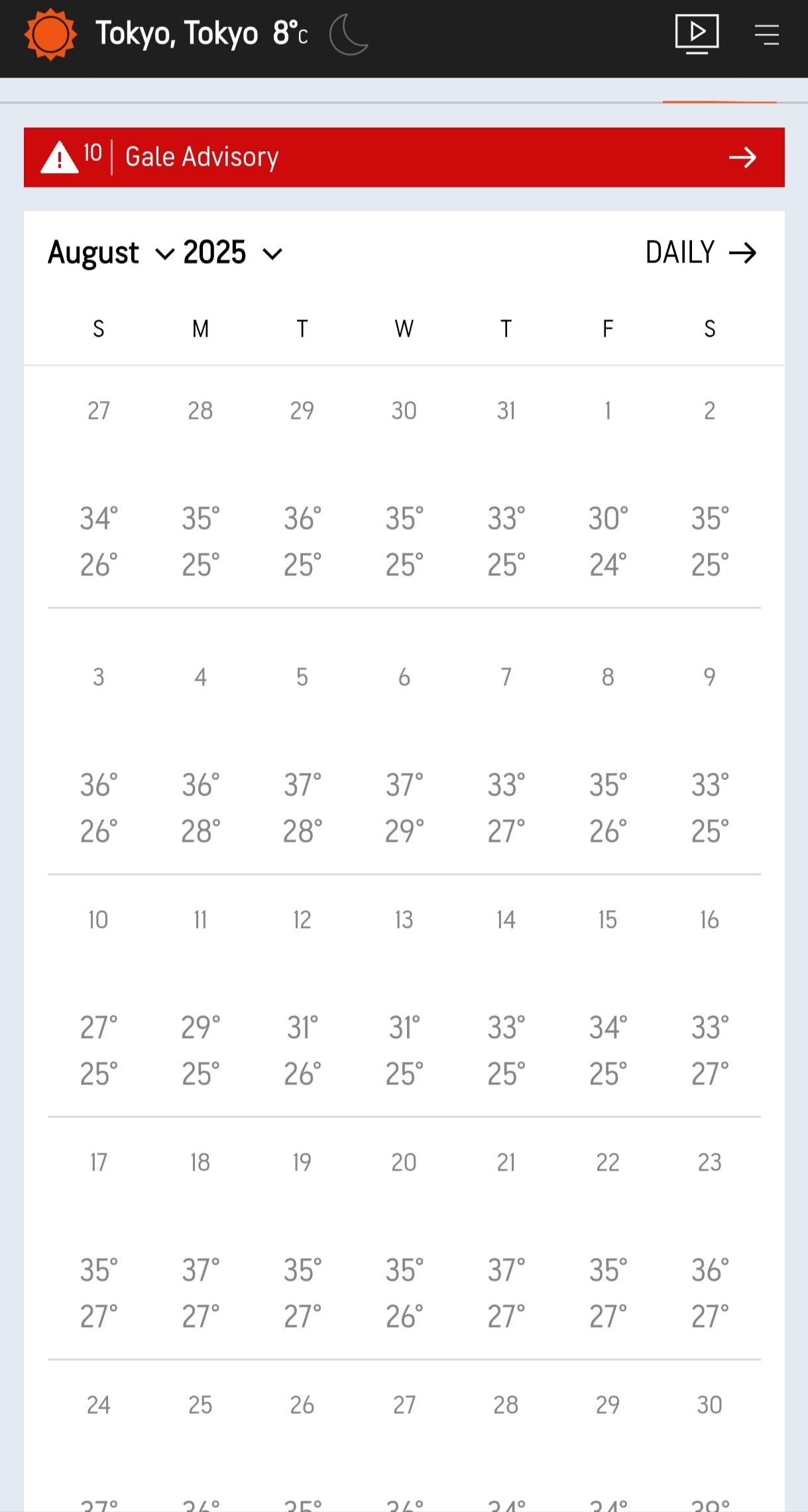808x1512 pixels.
Task: Open the Tokyo, Tokyo location header
Action: 176,34
